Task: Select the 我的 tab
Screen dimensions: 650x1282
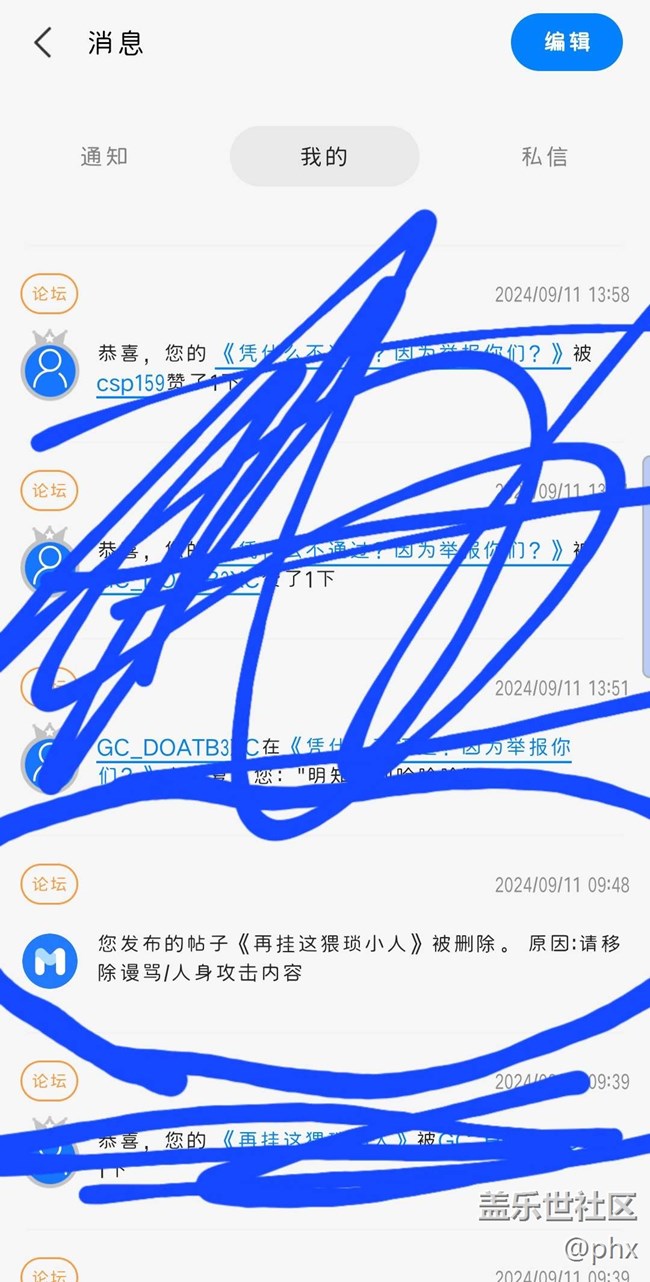Action: pyautogui.click(x=324, y=156)
